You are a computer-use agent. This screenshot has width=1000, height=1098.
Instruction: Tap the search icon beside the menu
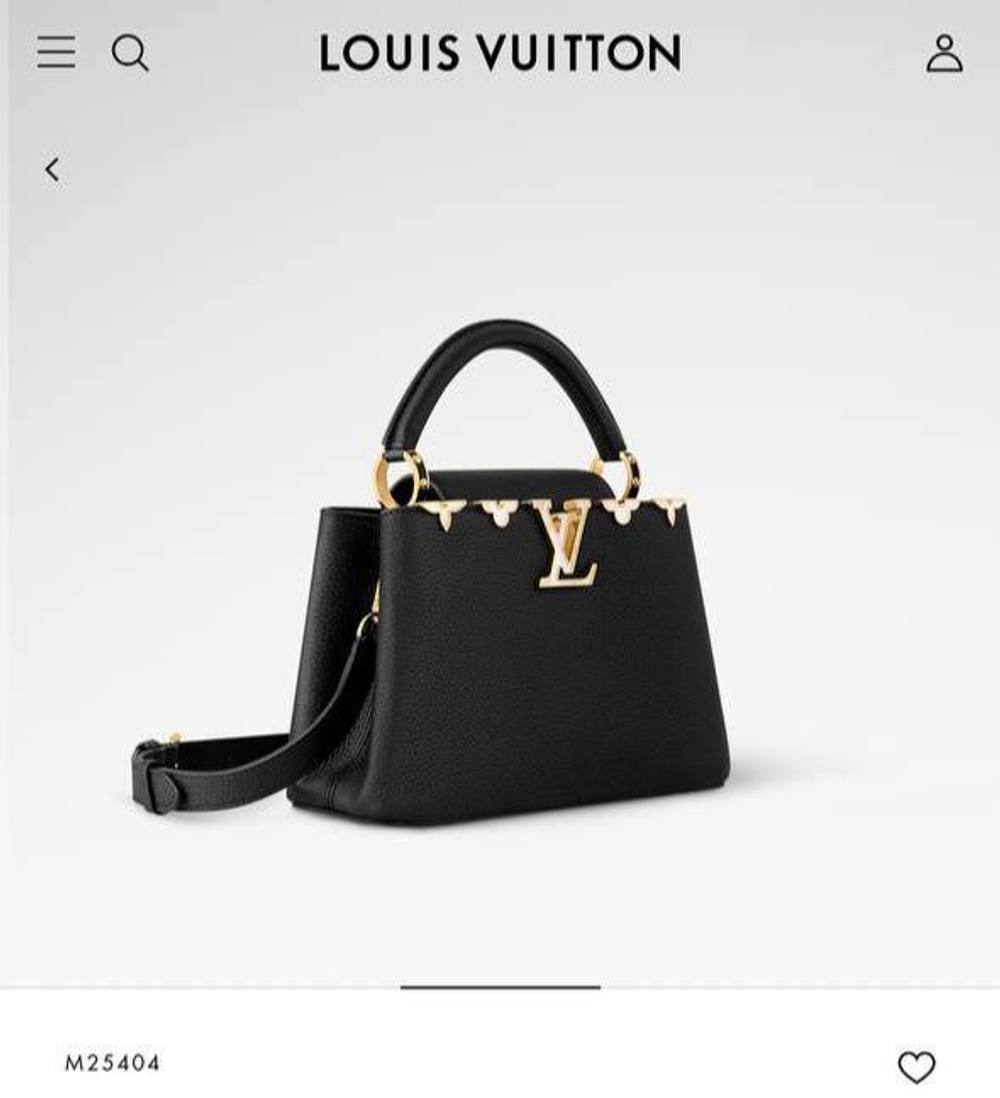point(131,51)
